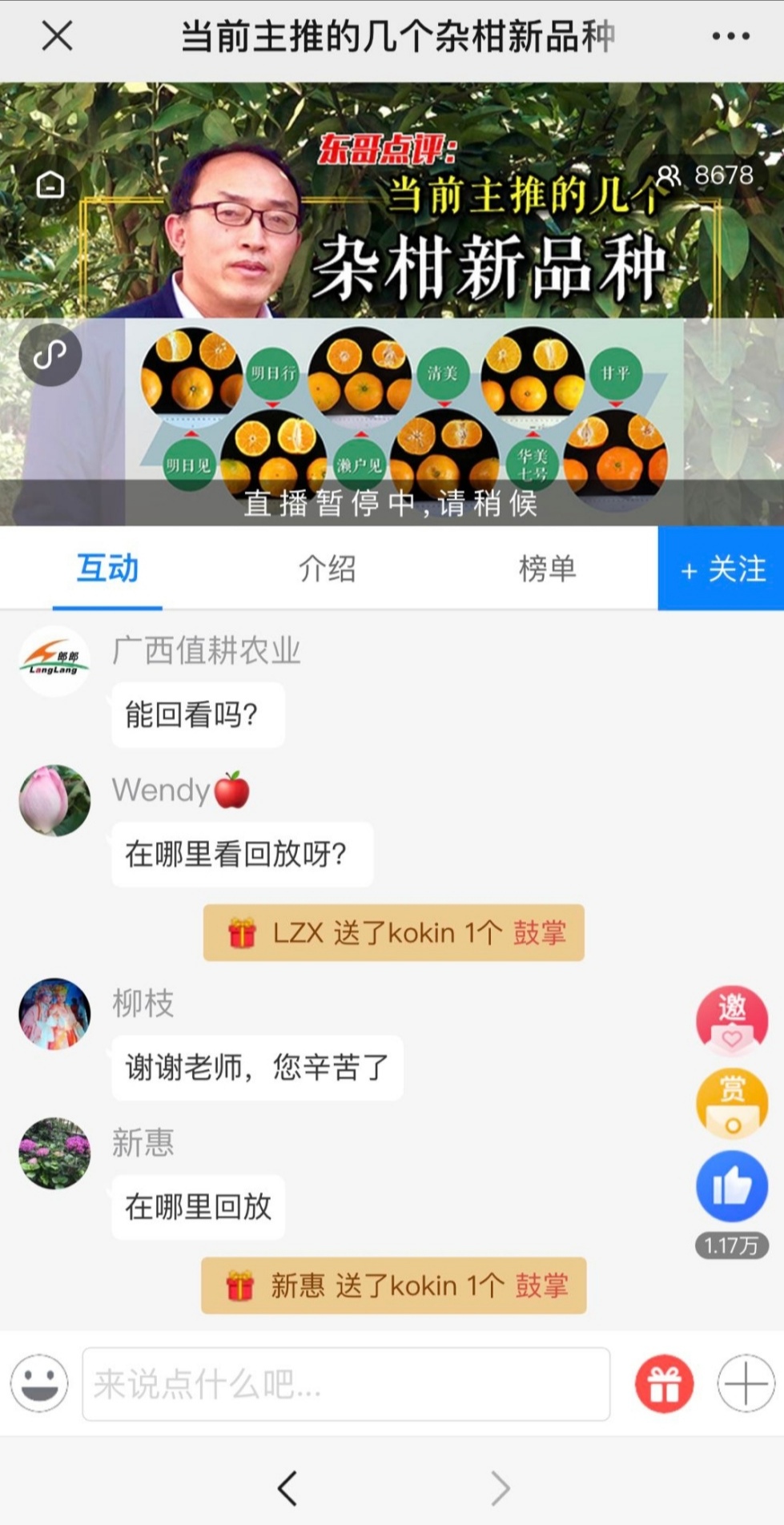Close the live stream page
This screenshot has height=1525, width=784.
[57, 36]
